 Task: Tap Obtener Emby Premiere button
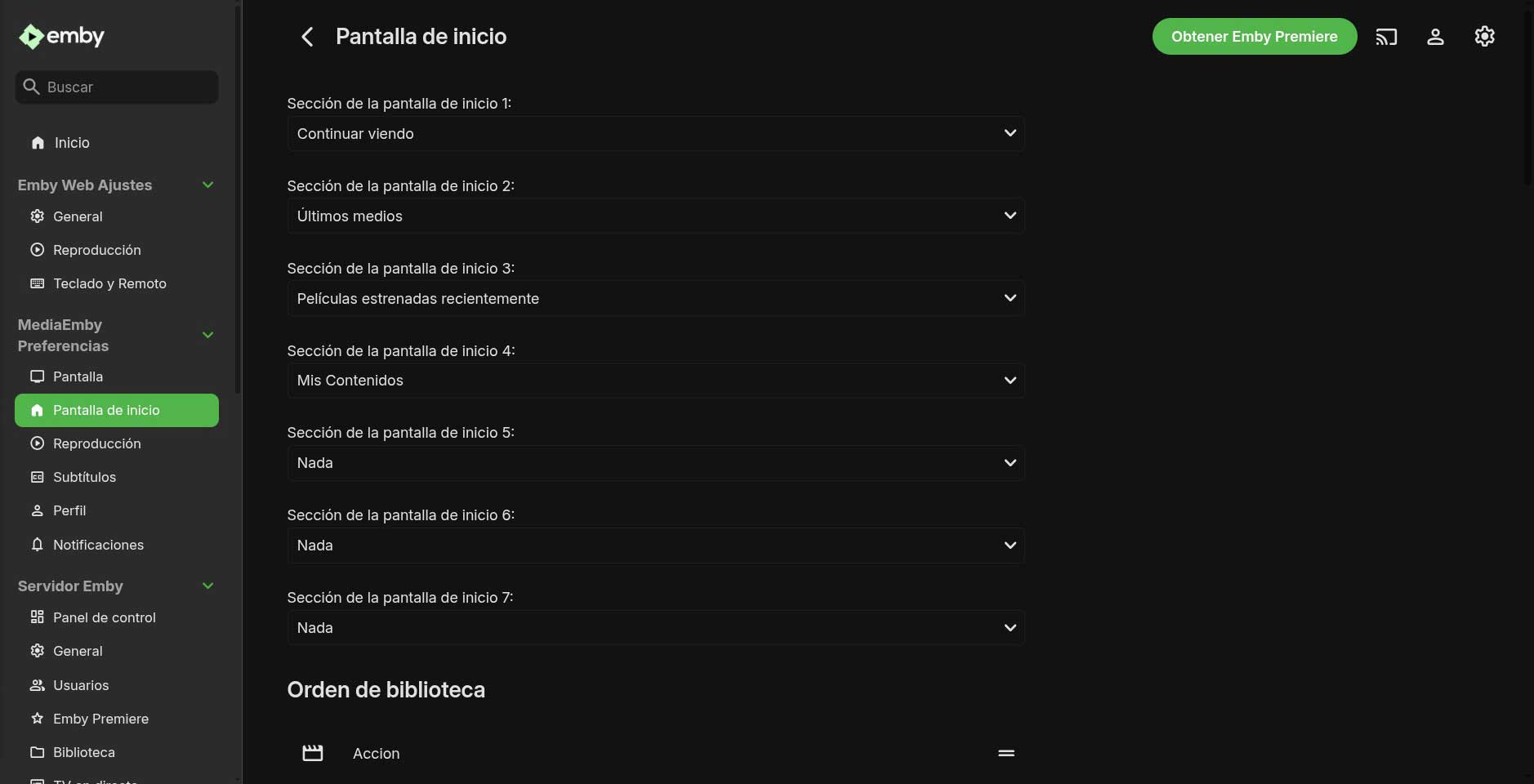click(1254, 37)
